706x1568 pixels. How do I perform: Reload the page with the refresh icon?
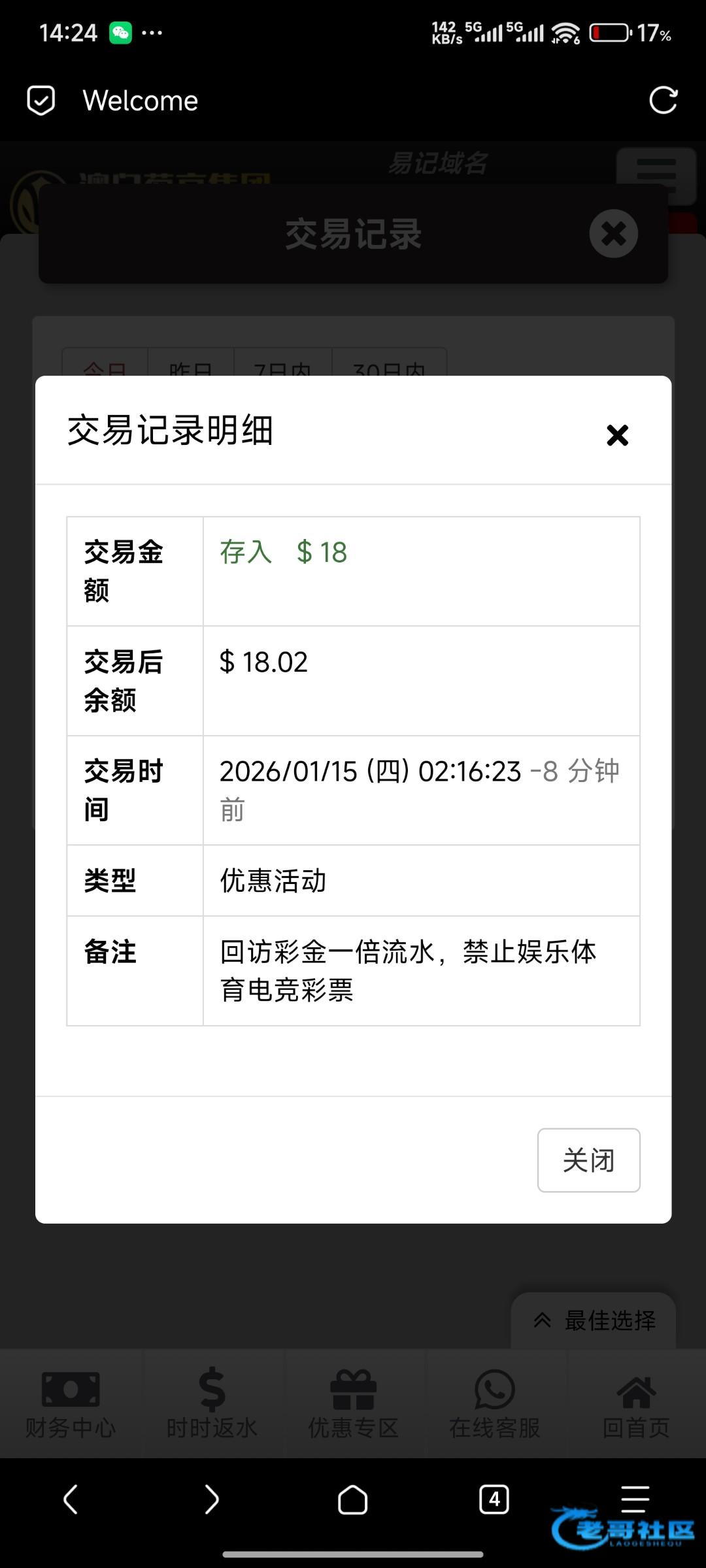coord(663,101)
